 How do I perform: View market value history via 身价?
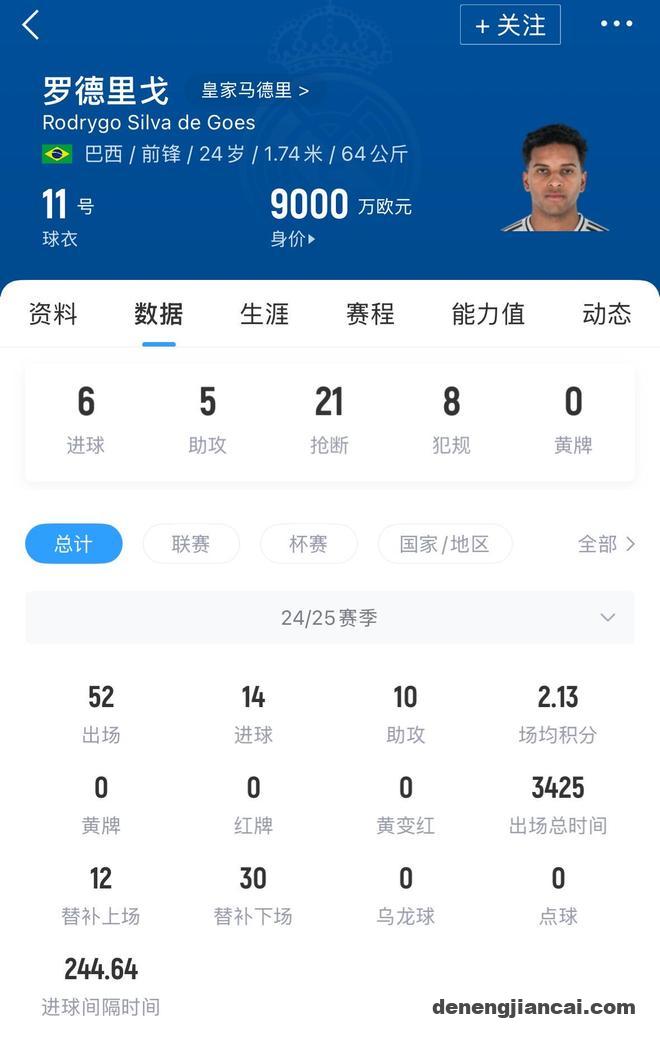click(x=292, y=239)
